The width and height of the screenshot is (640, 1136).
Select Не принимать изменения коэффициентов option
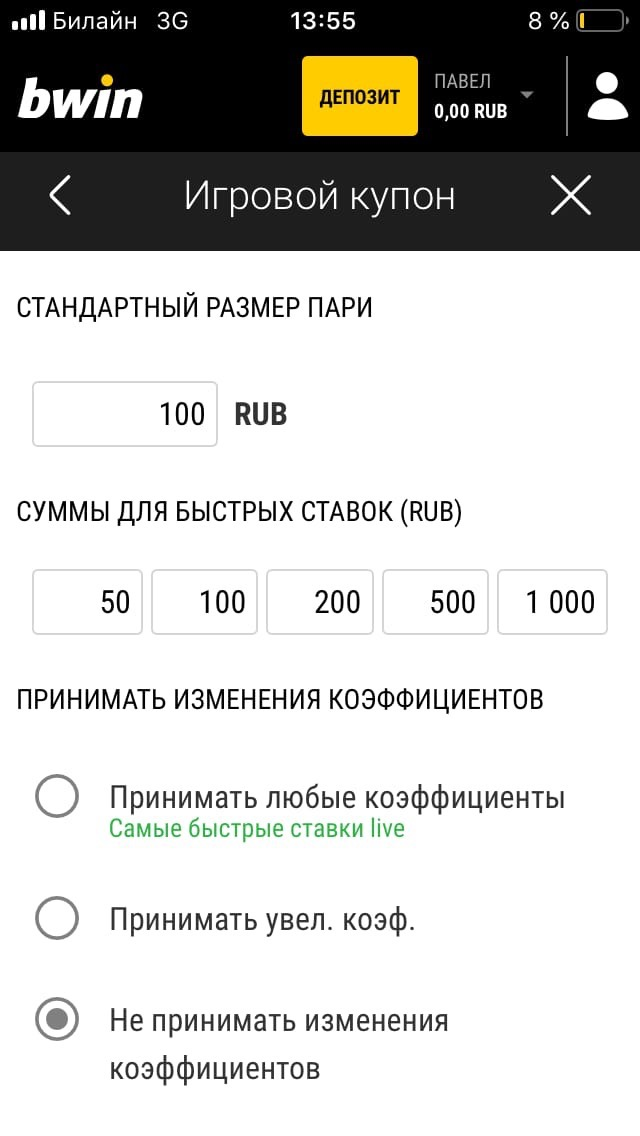coord(57,1020)
